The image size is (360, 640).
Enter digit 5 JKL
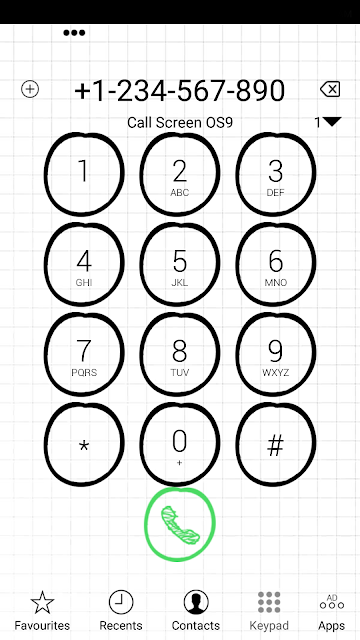pos(180,264)
